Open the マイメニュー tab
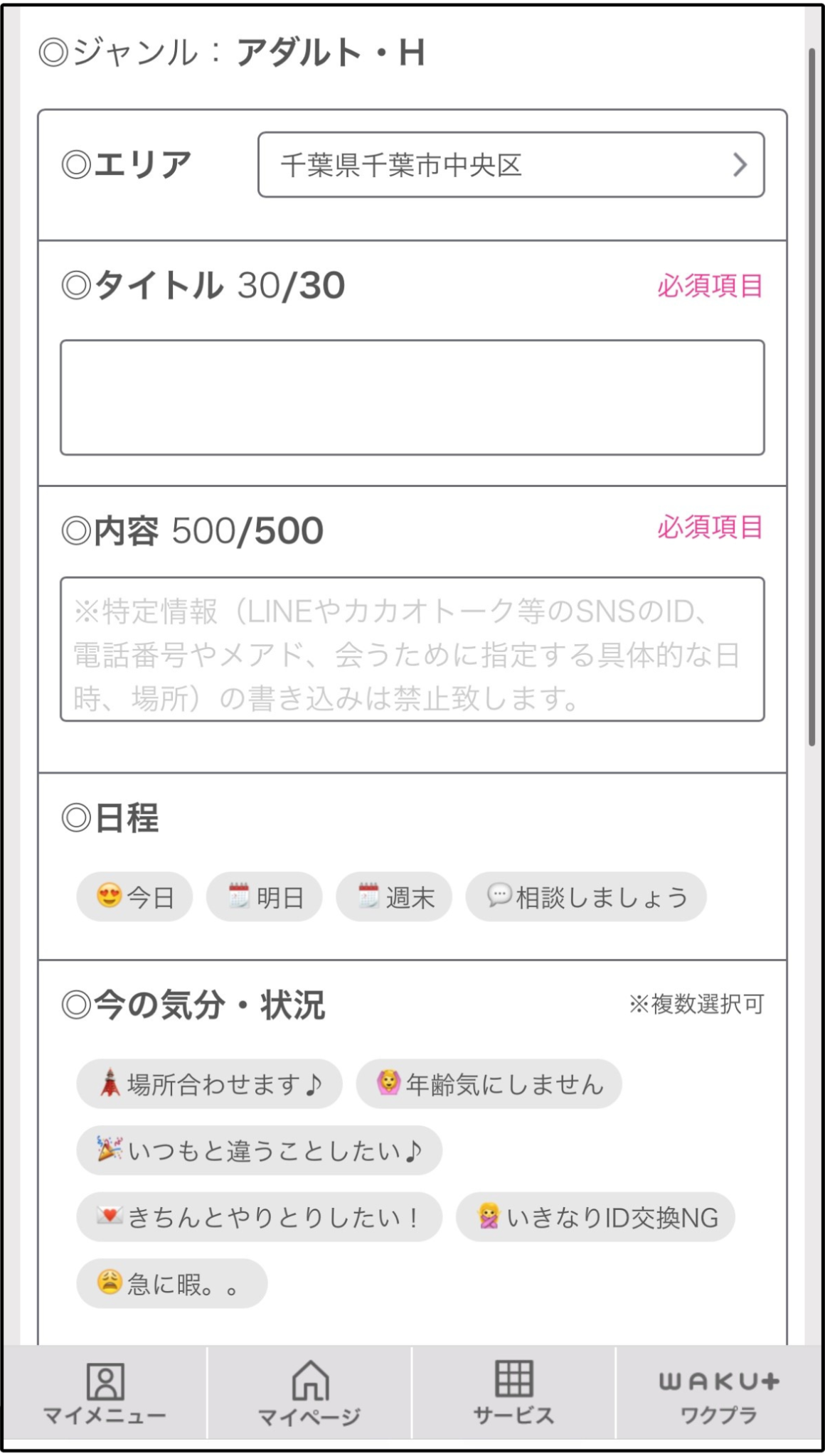The height and width of the screenshot is (1456, 825). (105, 1393)
